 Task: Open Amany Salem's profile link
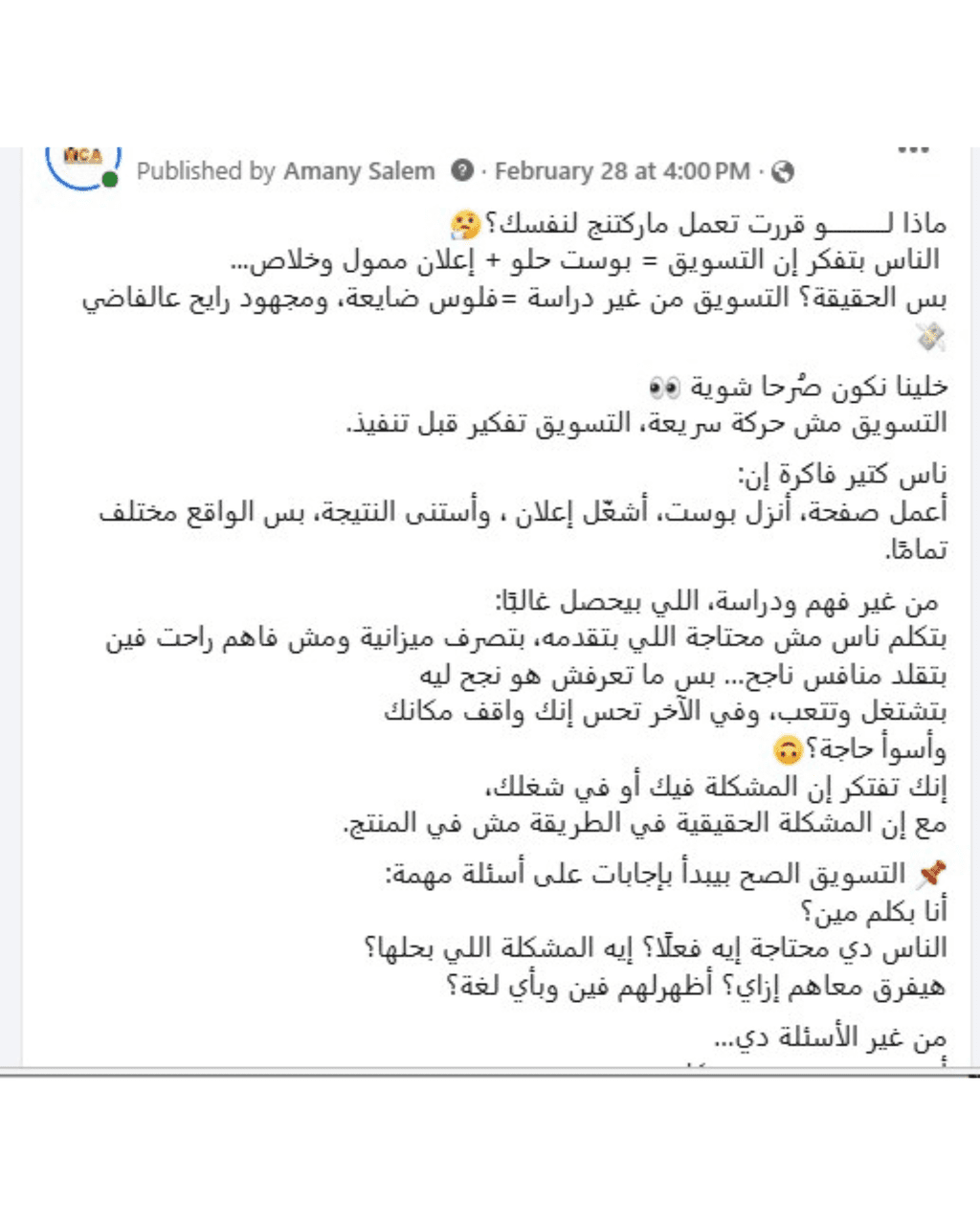pos(359,171)
